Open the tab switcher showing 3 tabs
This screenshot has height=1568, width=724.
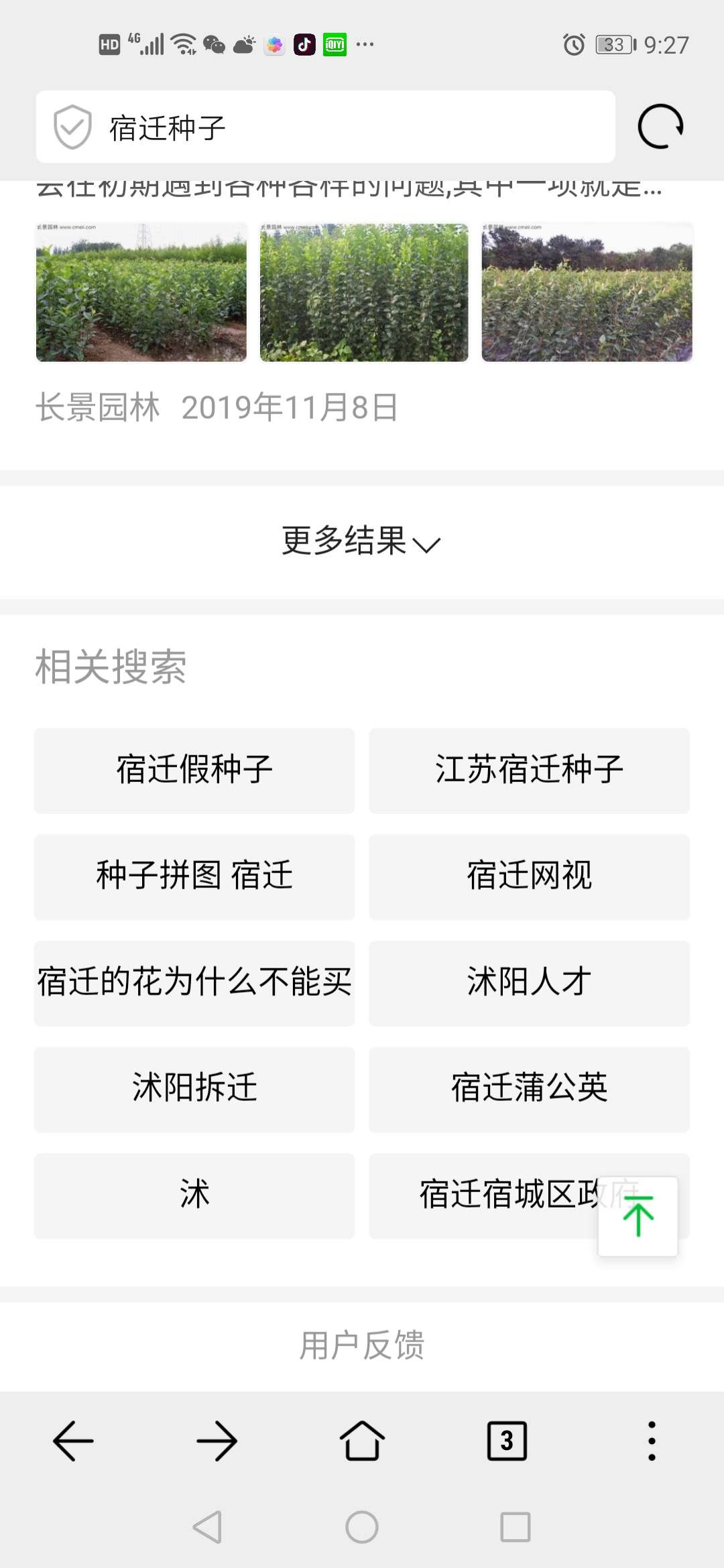(x=507, y=1441)
